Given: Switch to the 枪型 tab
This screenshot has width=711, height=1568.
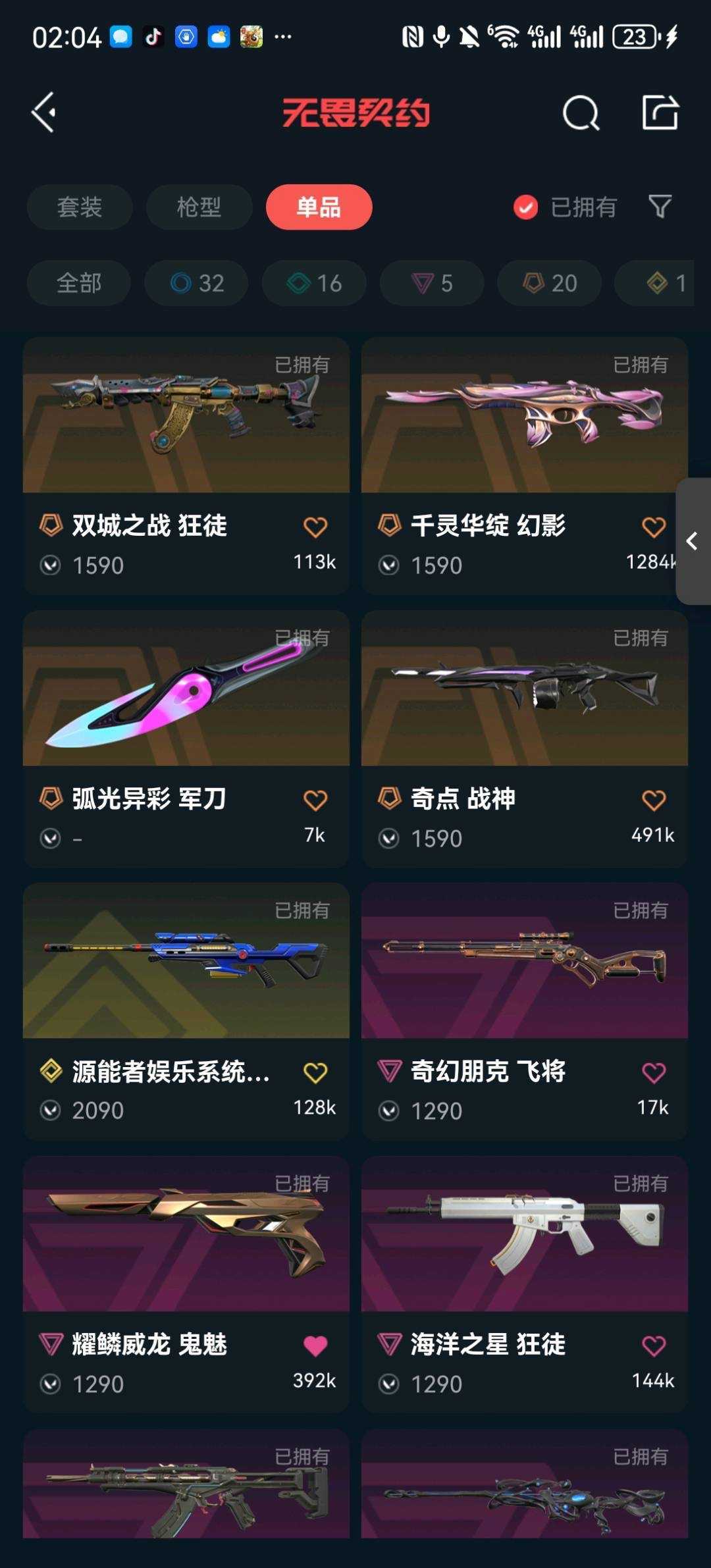Looking at the screenshot, I should click(x=198, y=207).
